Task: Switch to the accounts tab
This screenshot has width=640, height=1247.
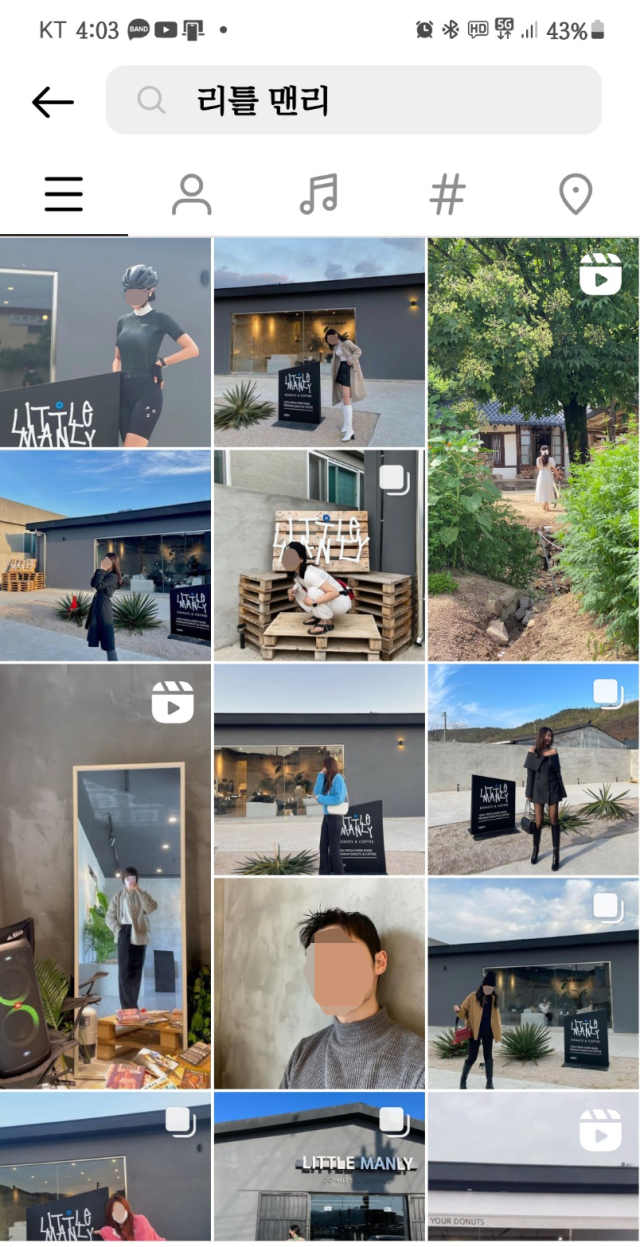Action: (x=191, y=194)
